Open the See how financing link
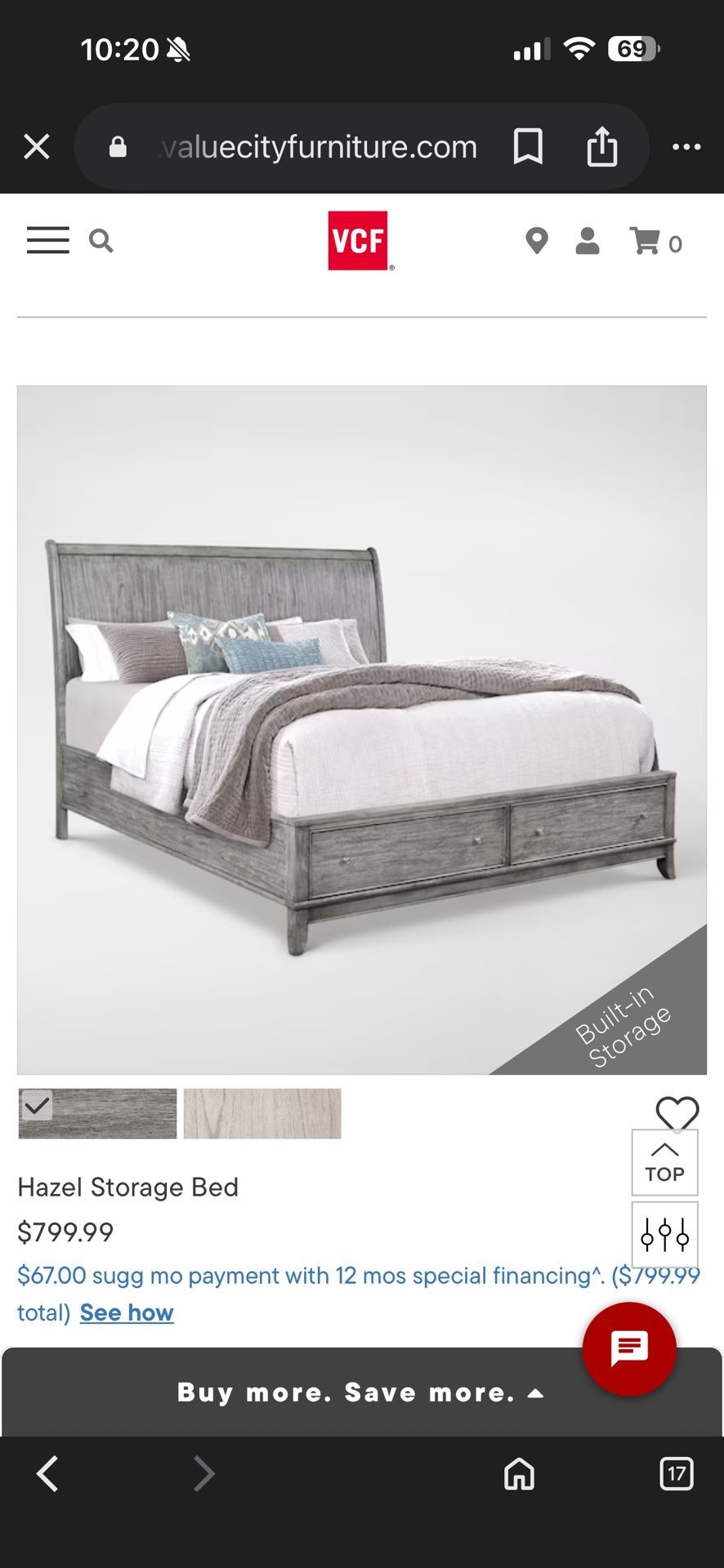The image size is (724, 1568). coord(126,1312)
